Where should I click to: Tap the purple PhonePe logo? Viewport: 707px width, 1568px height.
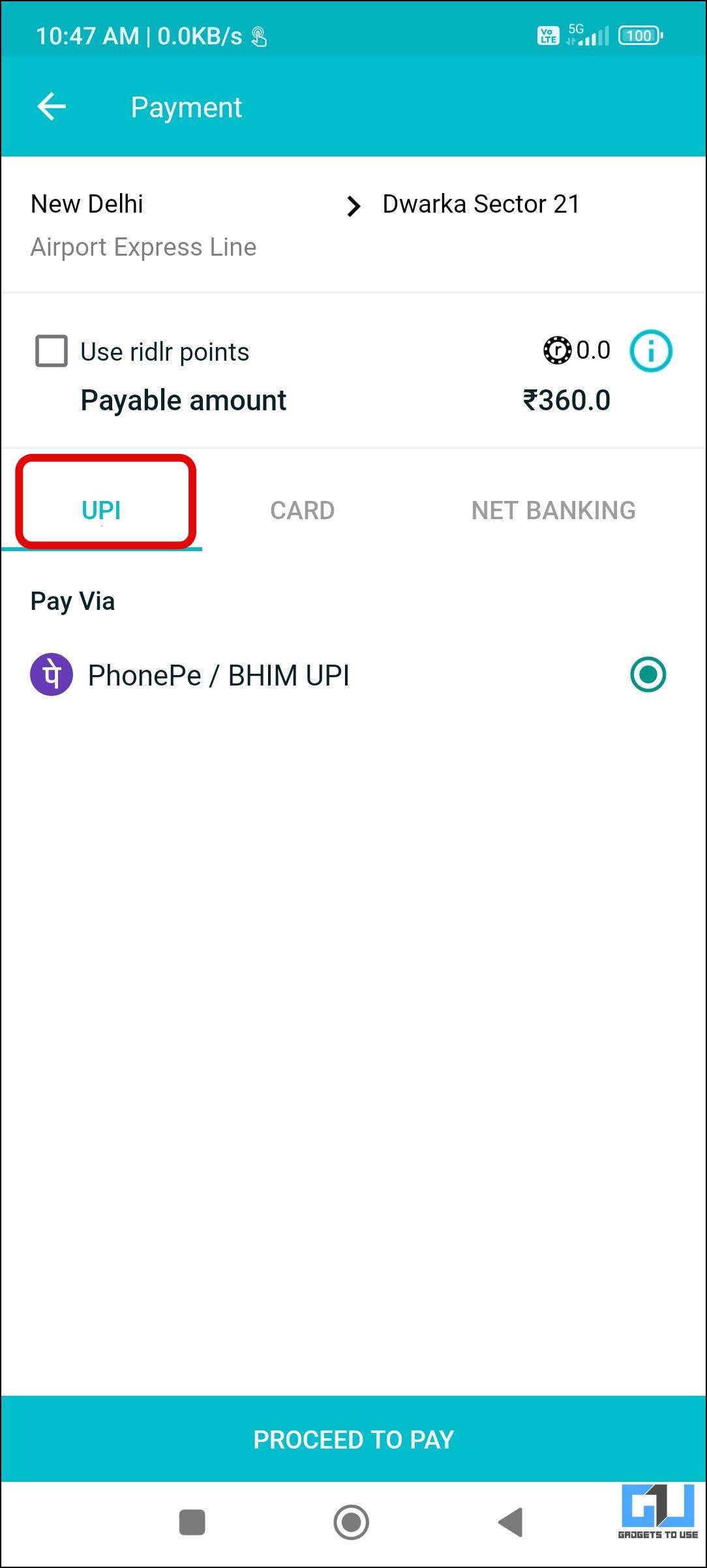click(51, 674)
